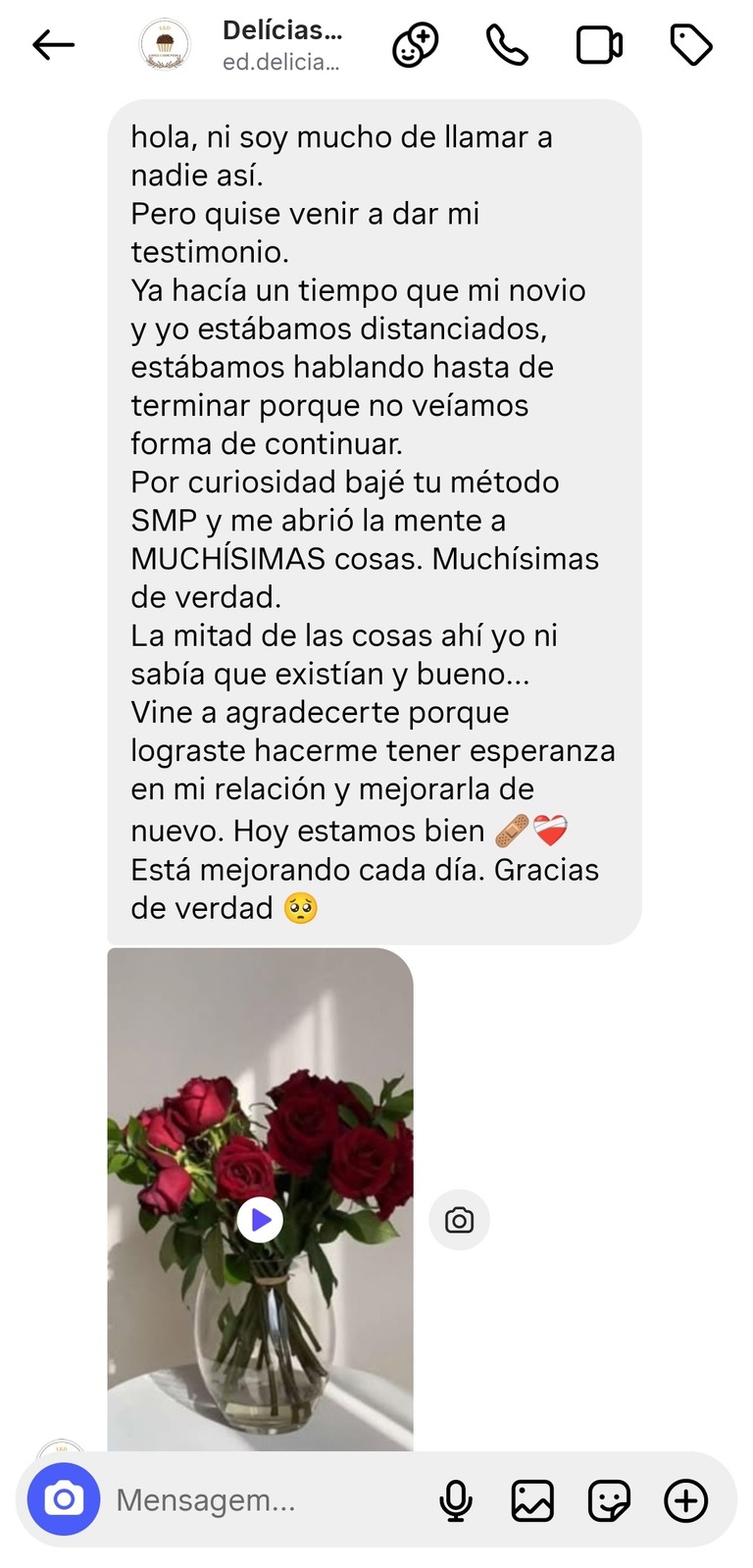Start an audio call with the contact
753x1568 pixels.
point(506,44)
